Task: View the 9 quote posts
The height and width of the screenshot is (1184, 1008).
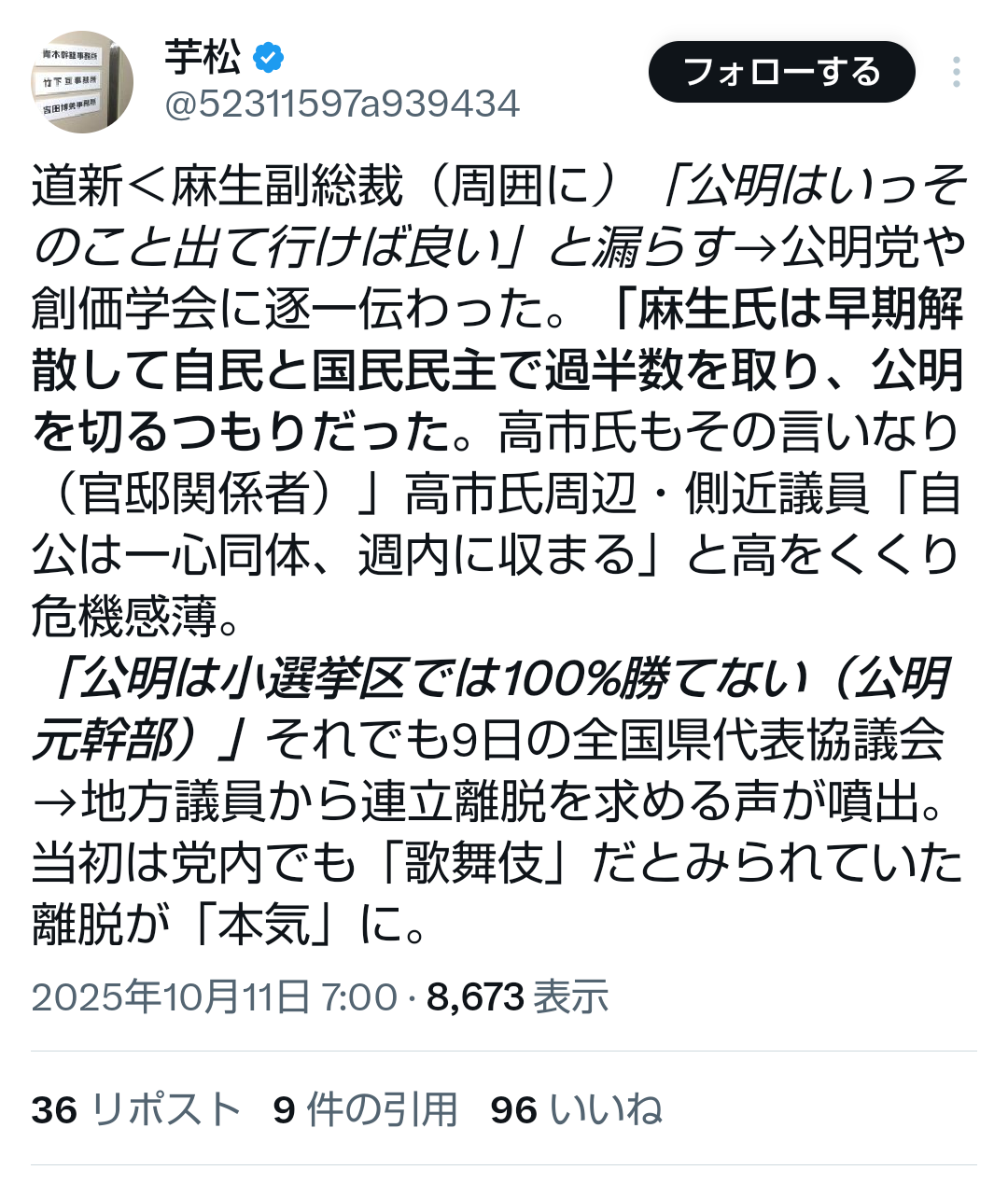Action: 365,1109
